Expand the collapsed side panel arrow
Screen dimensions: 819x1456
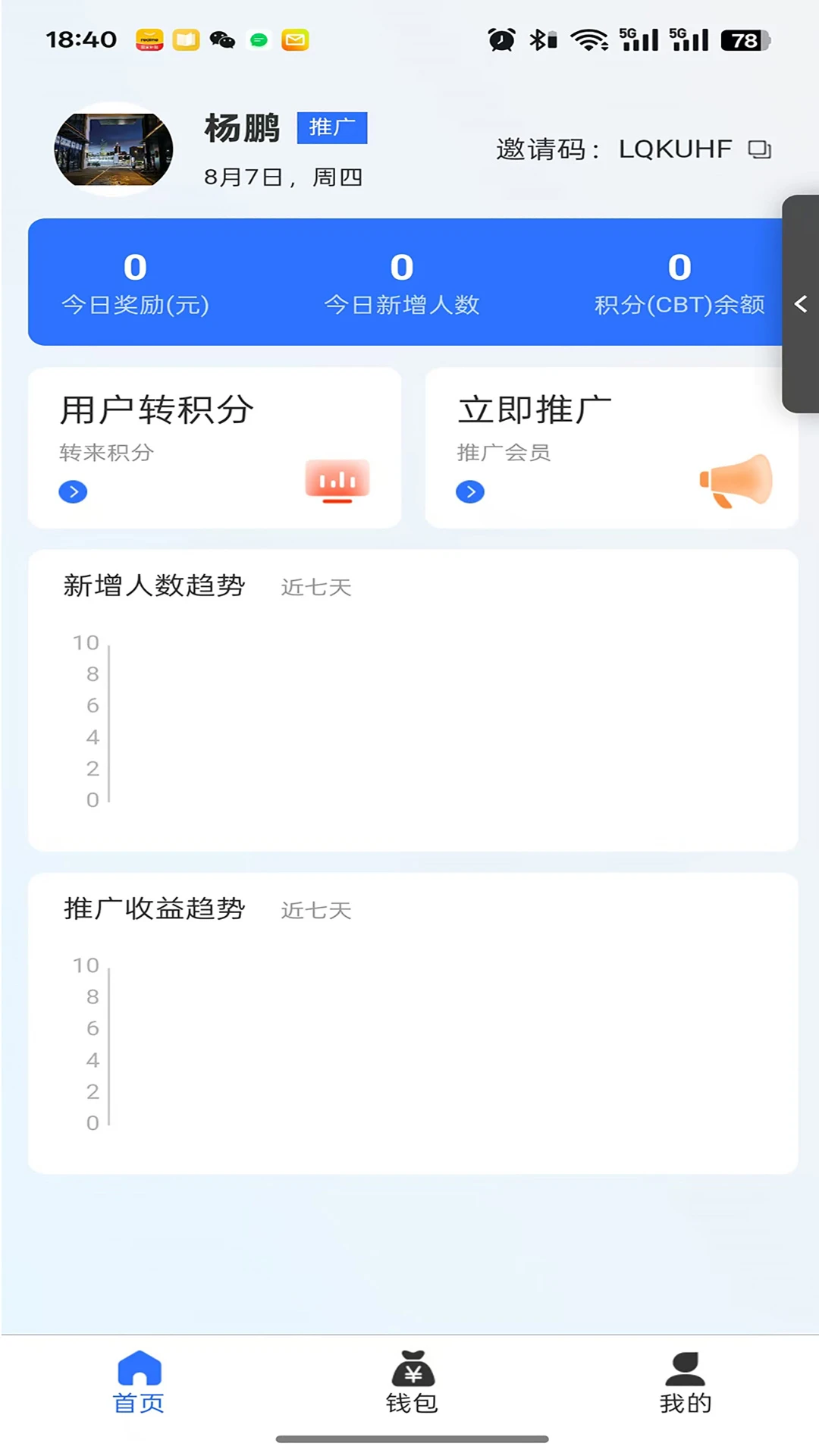pos(799,304)
